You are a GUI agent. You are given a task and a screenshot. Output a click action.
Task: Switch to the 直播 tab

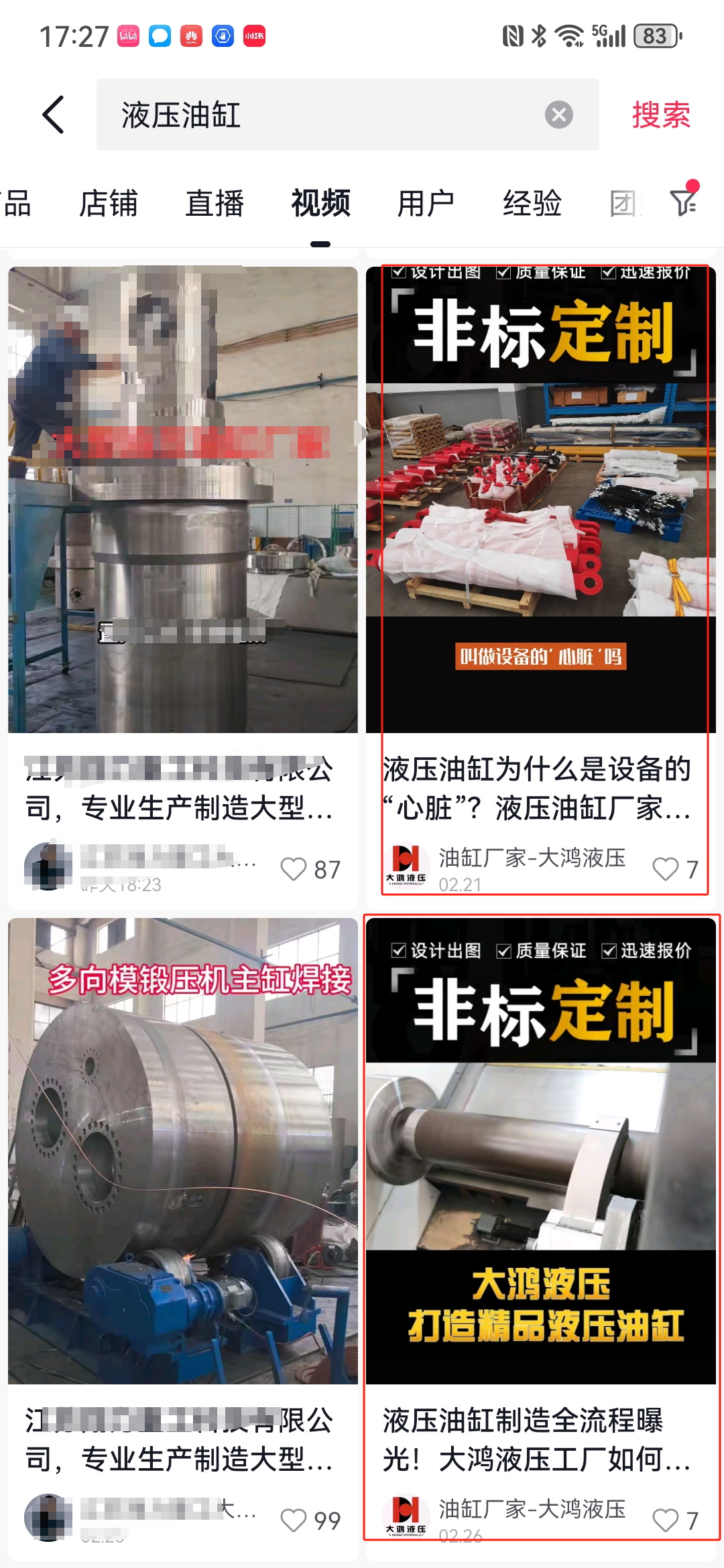215,203
